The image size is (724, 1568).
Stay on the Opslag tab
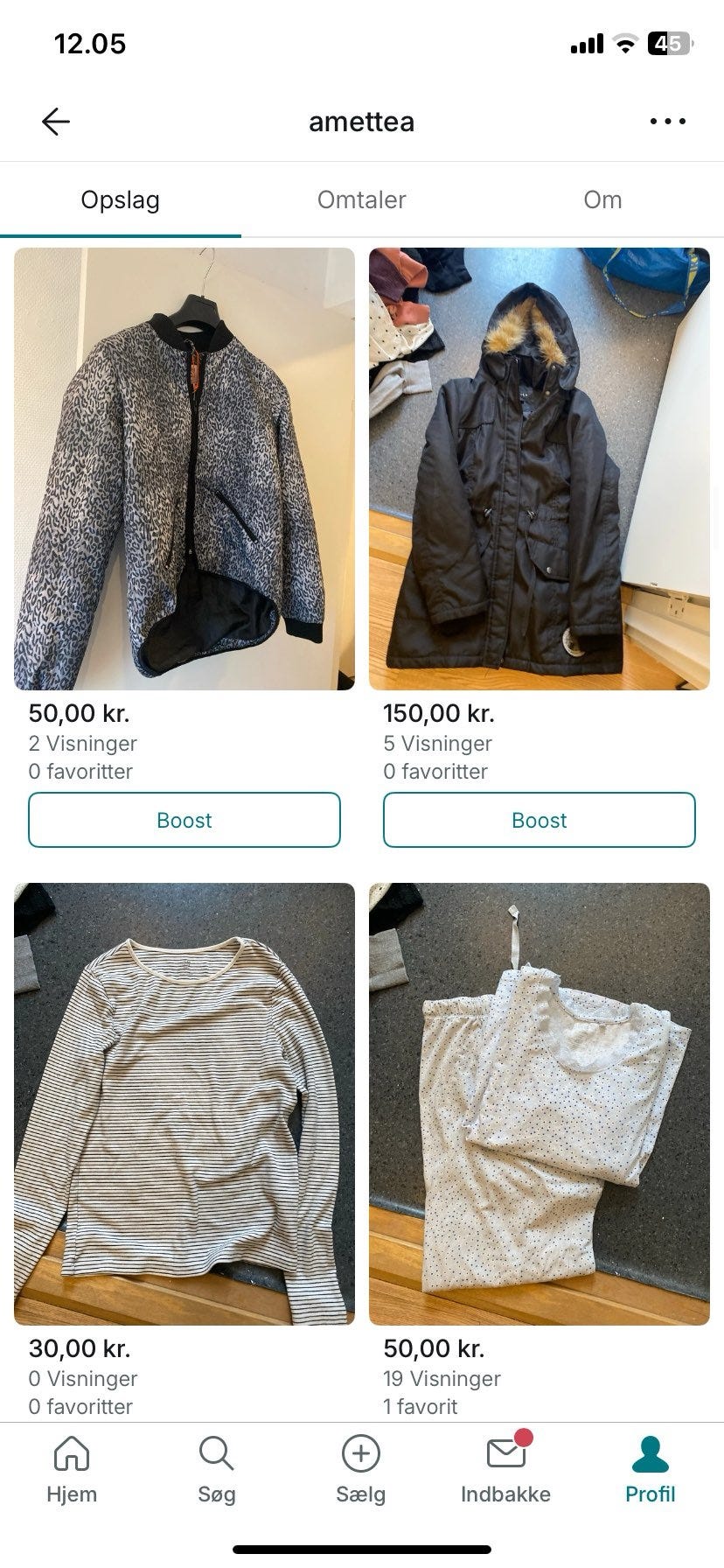(x=122, y=199)
